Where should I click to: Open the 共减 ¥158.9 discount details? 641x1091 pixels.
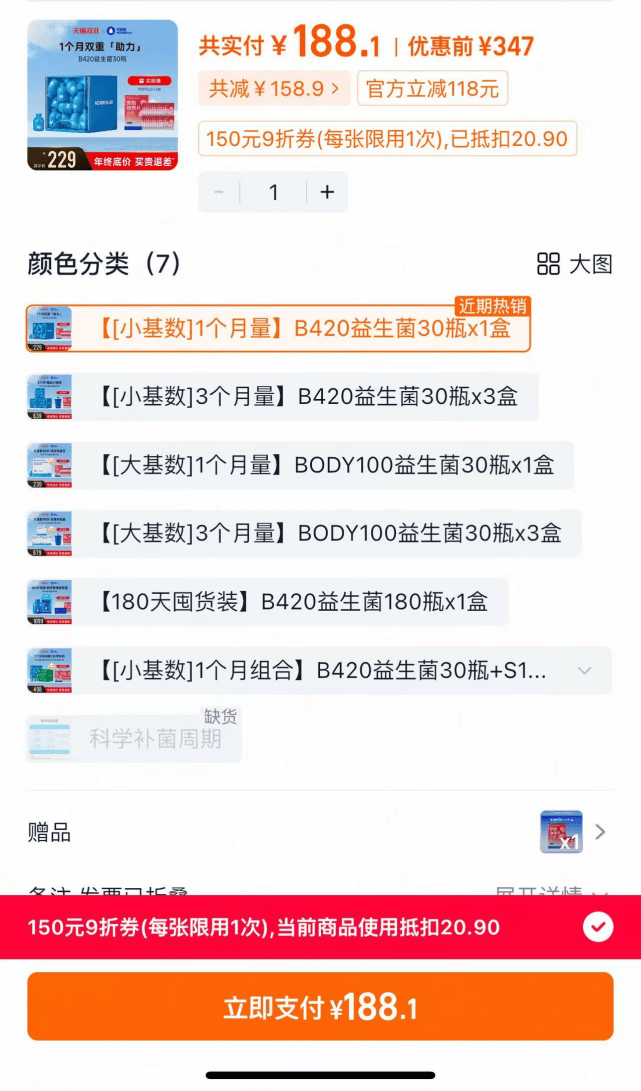click(x=274, y=89)
